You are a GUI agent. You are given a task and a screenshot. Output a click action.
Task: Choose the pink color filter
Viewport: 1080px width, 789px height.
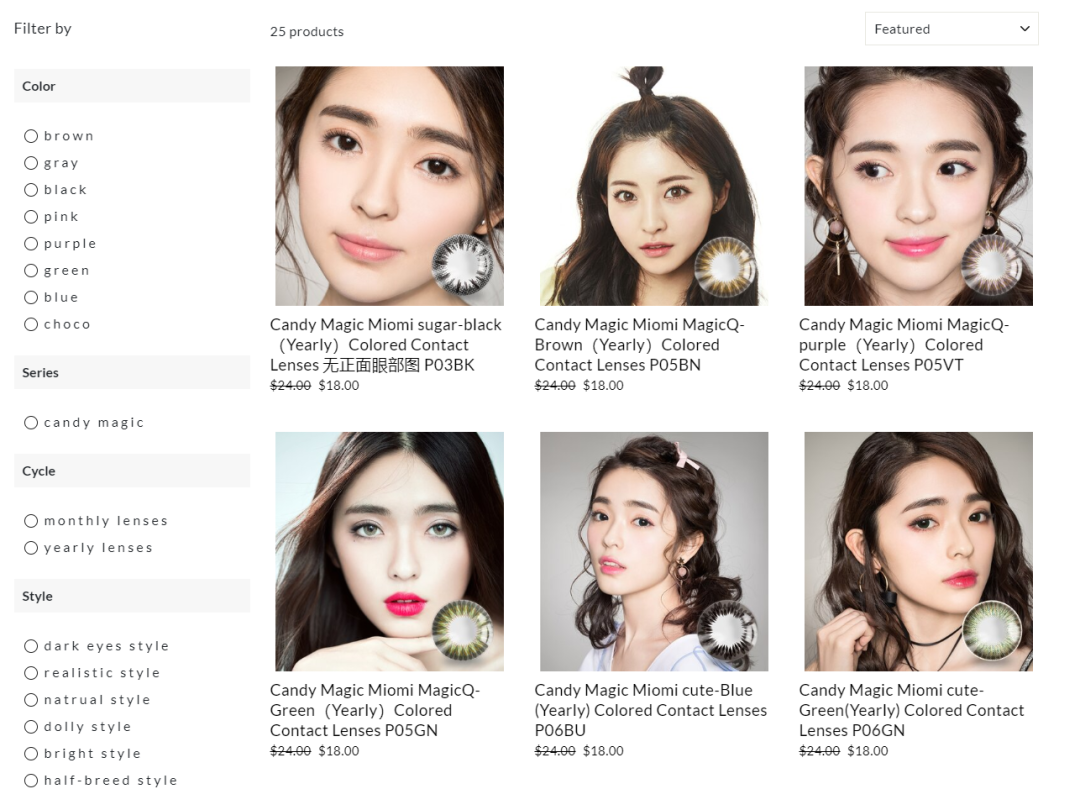click(31, 217)
